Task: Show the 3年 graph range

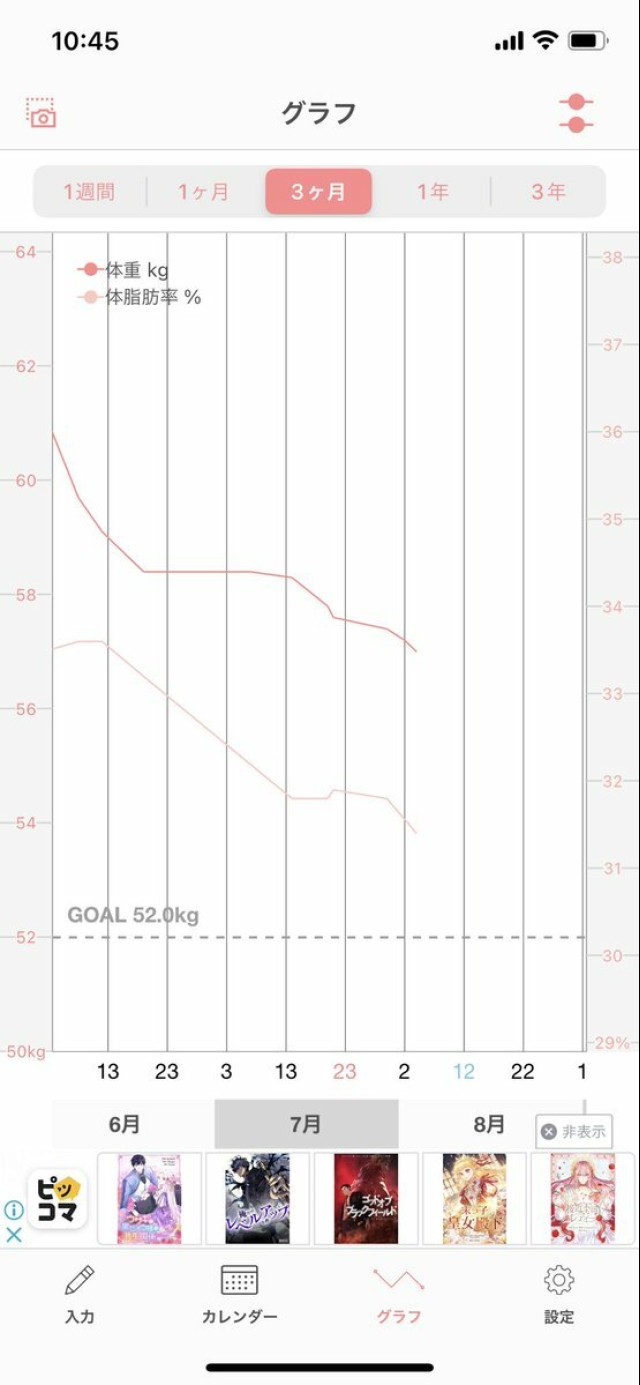Action: (x=548, y=192)
